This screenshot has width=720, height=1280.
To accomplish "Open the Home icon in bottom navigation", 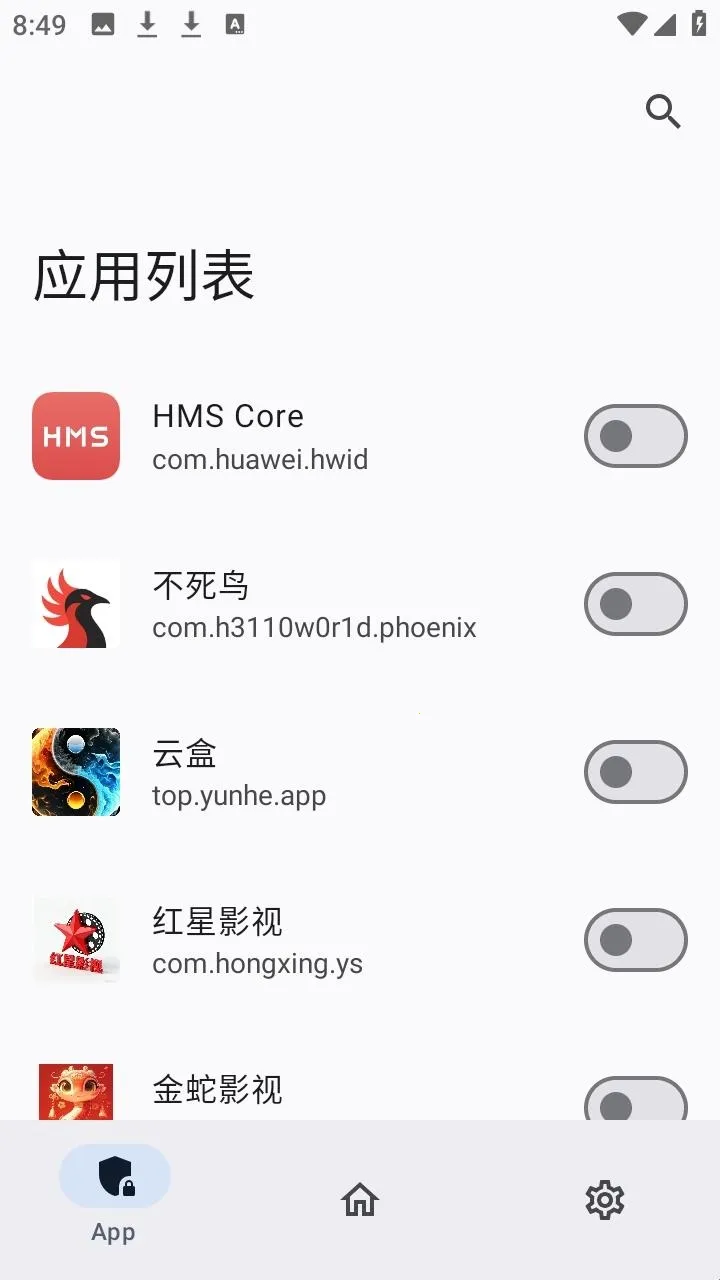I will coord(359,1199).
